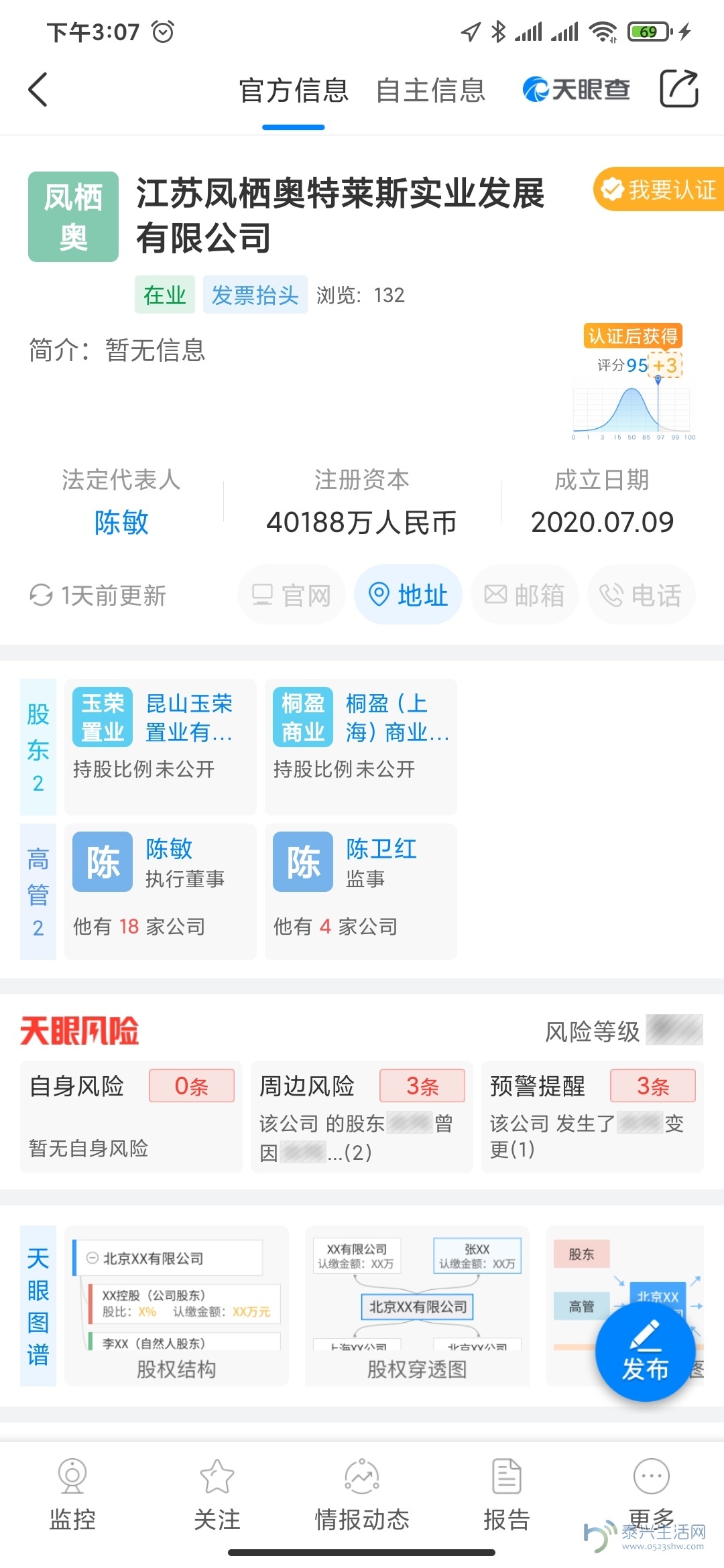Open the 发票抬头 chip
The image size is (724, 1568).
255,295
